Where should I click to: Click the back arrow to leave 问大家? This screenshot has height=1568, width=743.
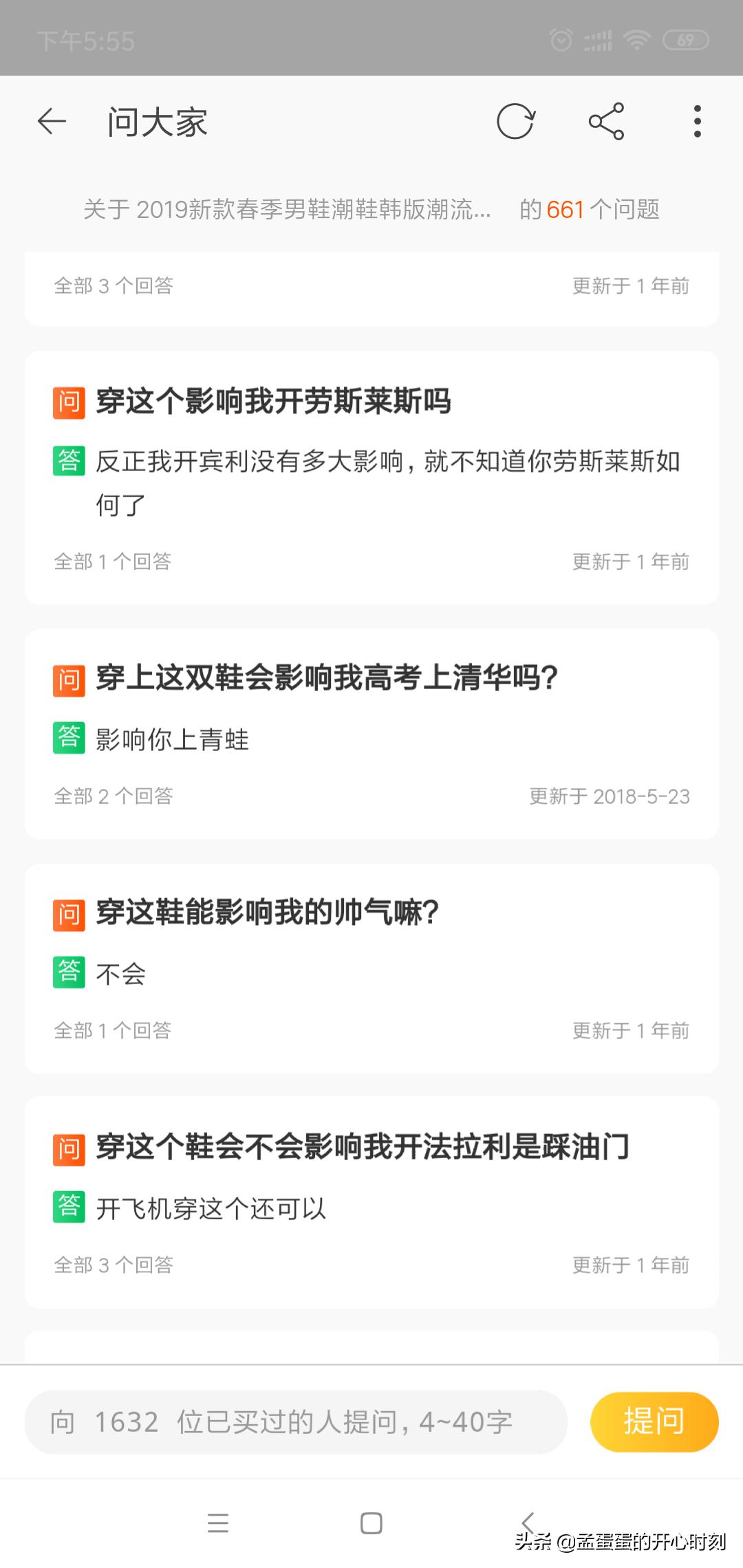[51, 121]
